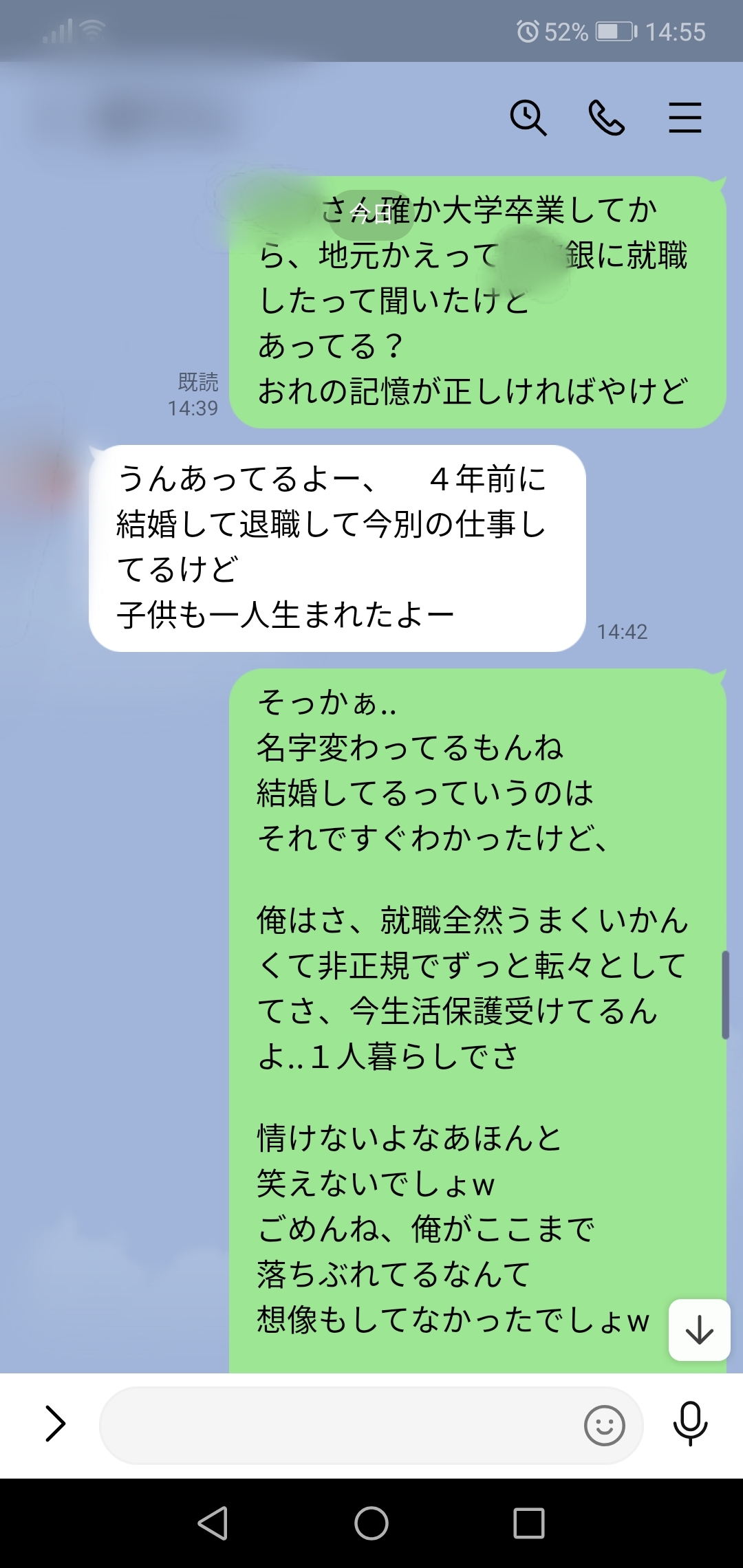Open the chat search icon
The height and width of the screenshot is (1568, 743).
pos(528,118)
